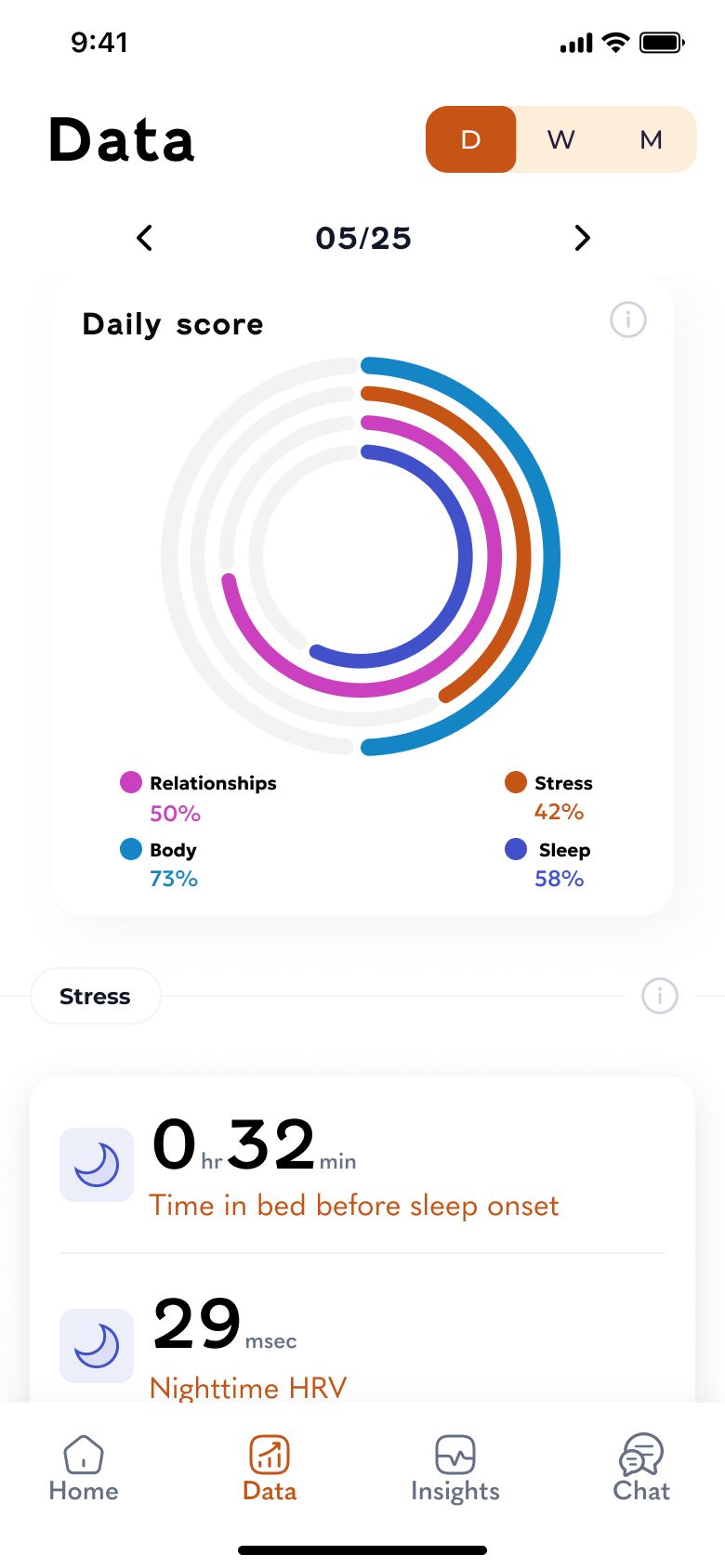
Task: Go to the Home tab
Action: [84, 1468]
